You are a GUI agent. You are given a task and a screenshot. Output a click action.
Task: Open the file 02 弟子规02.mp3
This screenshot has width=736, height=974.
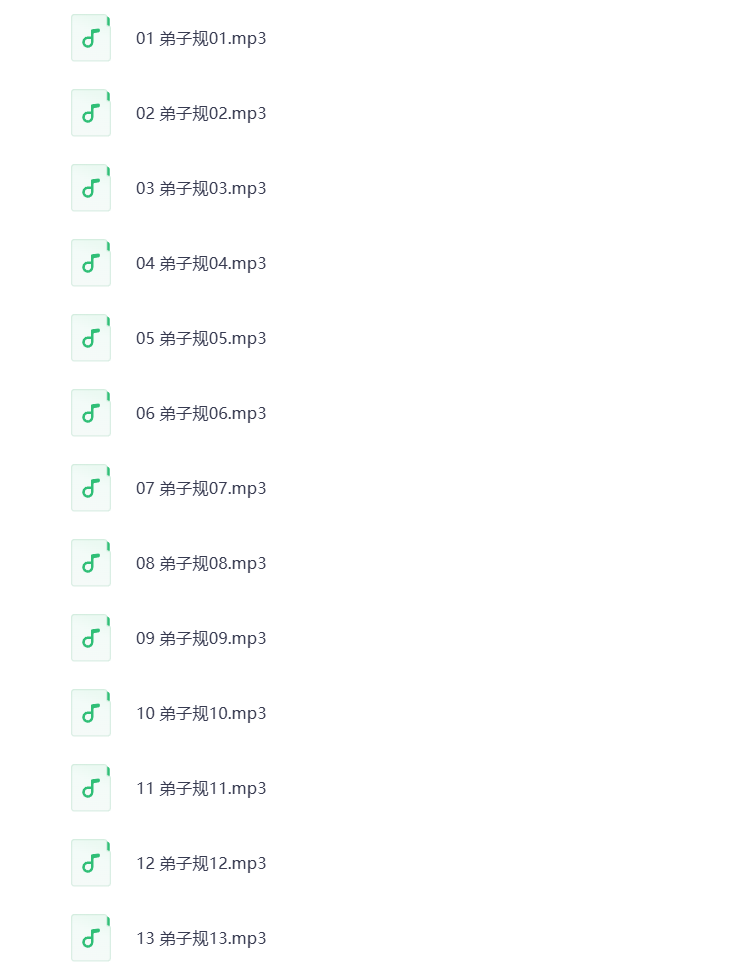click(x=201, y=113)
